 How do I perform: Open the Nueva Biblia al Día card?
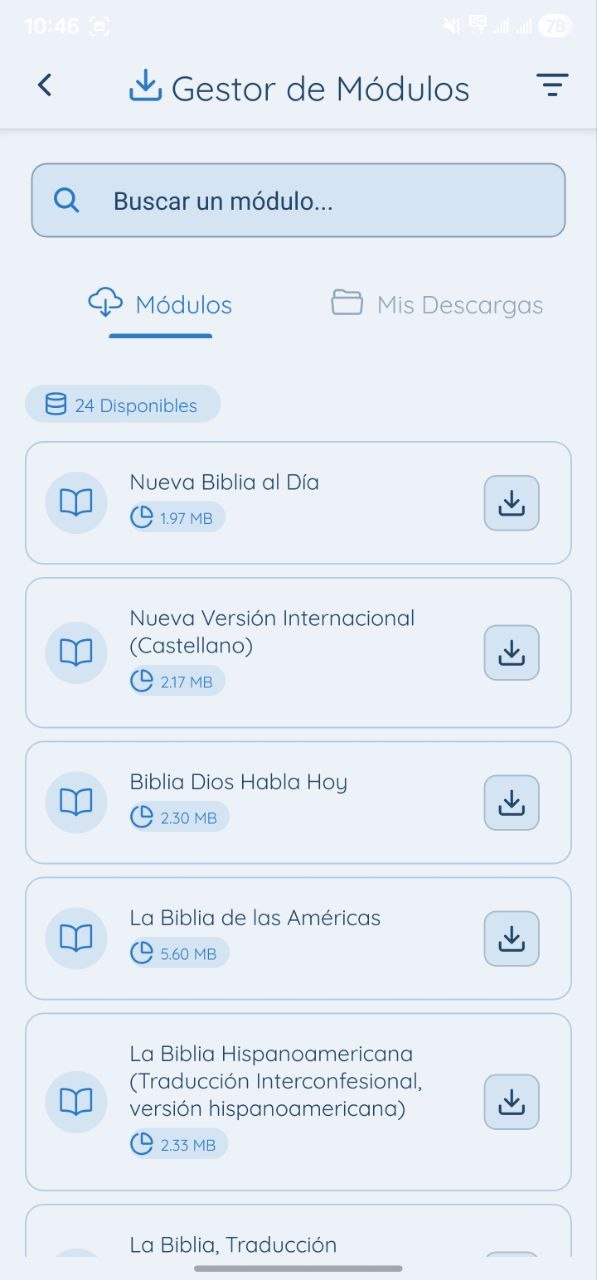298,503
